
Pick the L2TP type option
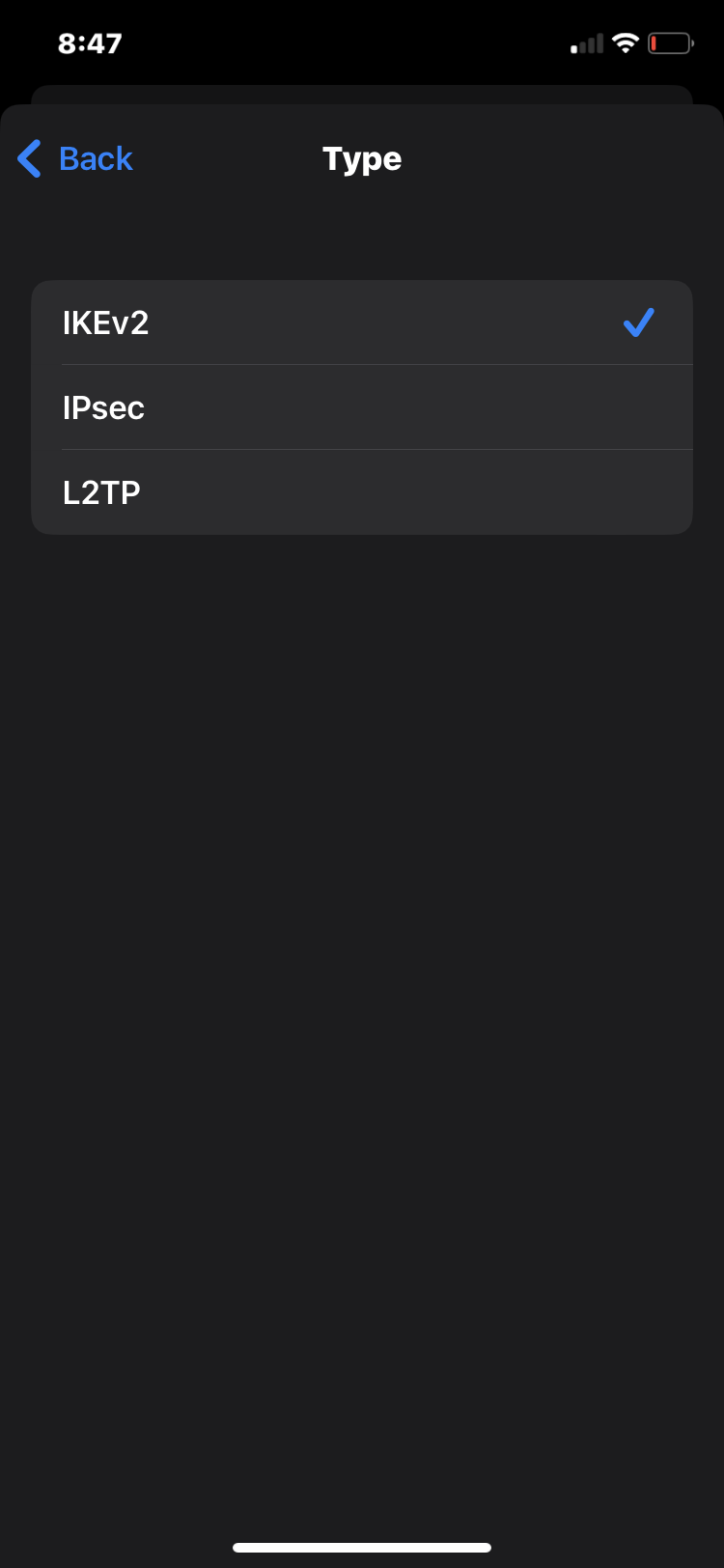point(362,492)
